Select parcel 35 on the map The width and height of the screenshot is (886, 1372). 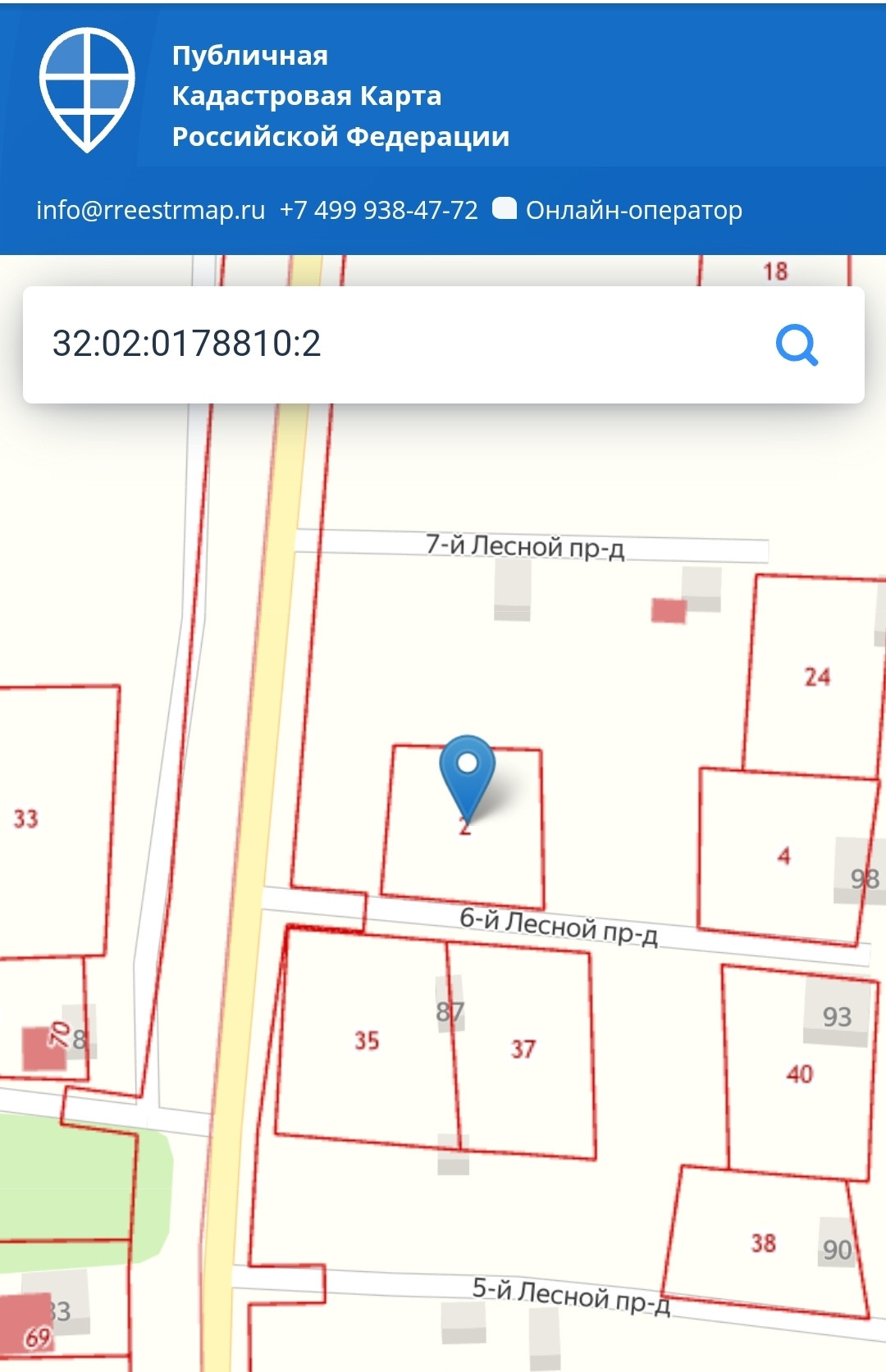click(366, 1041)
